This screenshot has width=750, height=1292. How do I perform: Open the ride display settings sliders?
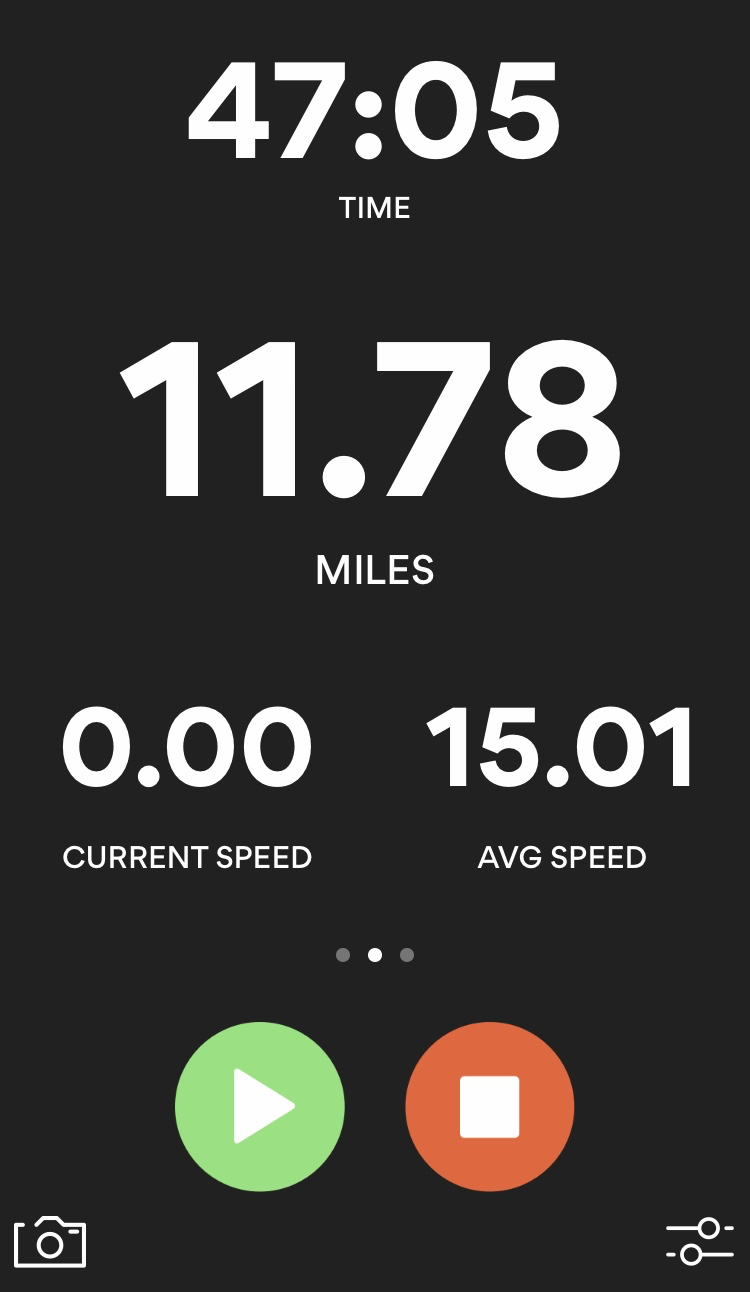(x=699, y=1241)
